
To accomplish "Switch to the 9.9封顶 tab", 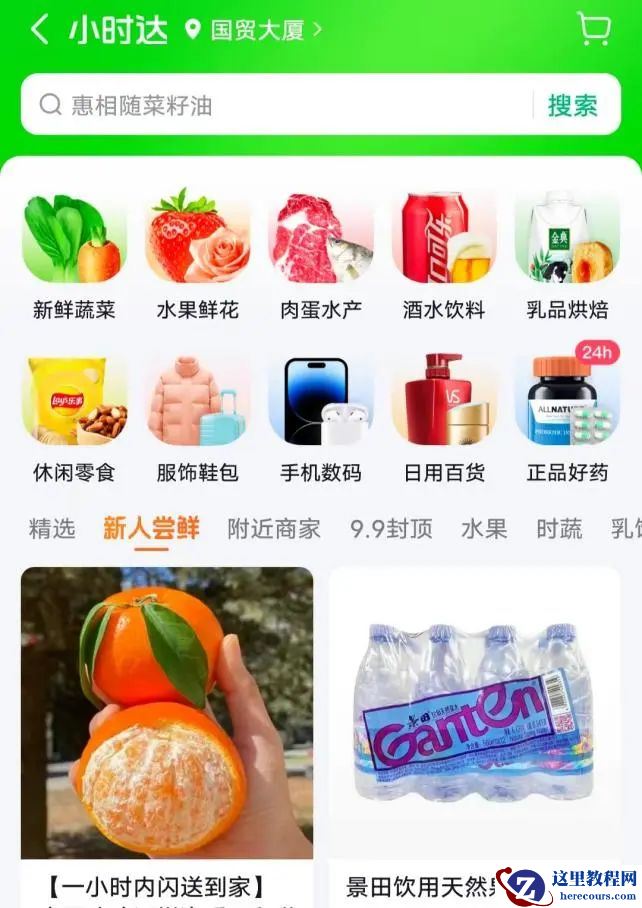I will pyautogui.click(x=391, y=529).
